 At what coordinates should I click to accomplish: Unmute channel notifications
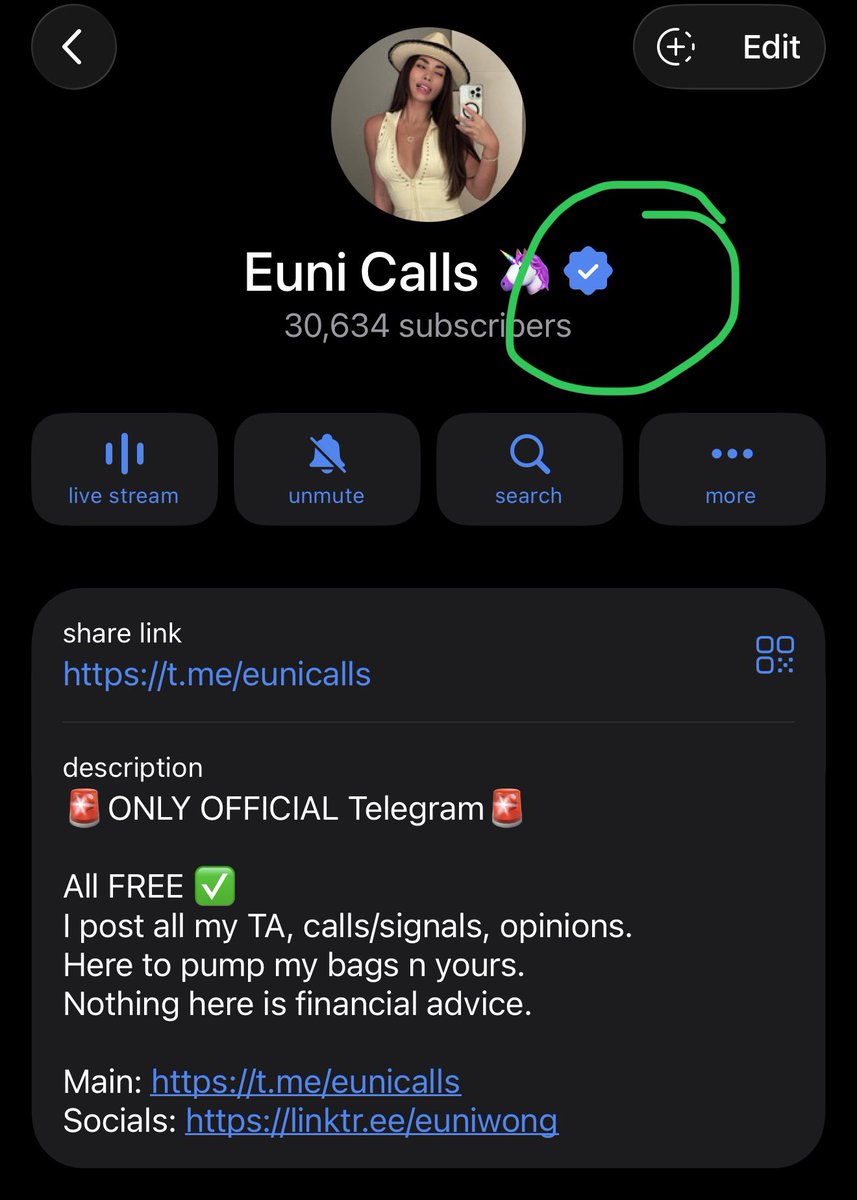coord(326,469)
